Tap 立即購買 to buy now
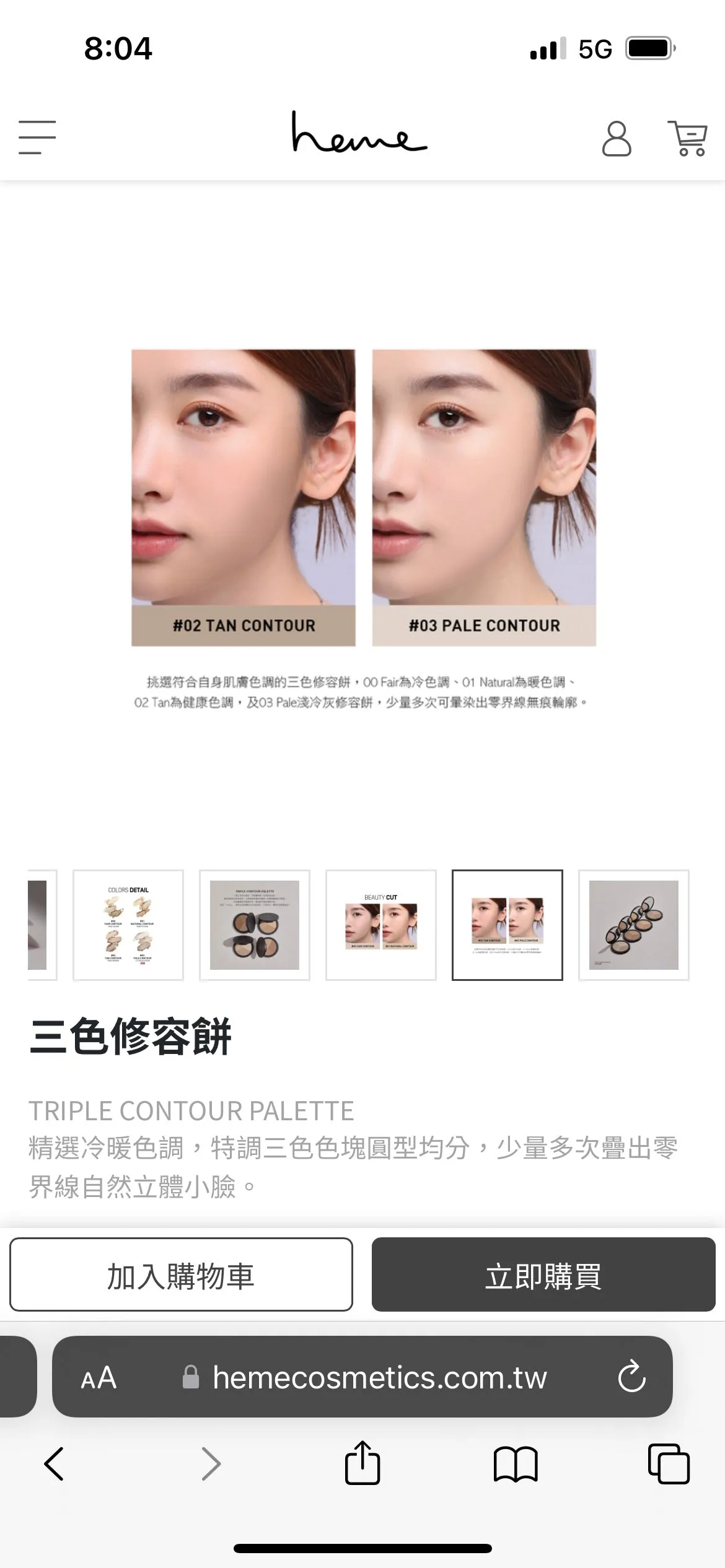The width and height of the screenshot is (725, 1568). click(x=543, y=1274)
